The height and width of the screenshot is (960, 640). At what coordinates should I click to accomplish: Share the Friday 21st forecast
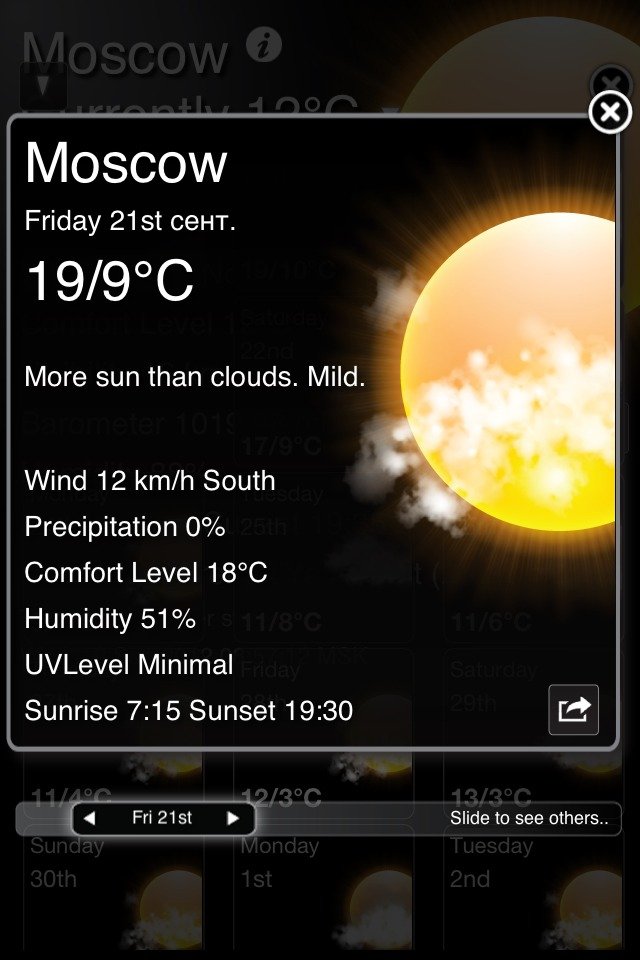(x=573, y=709)
